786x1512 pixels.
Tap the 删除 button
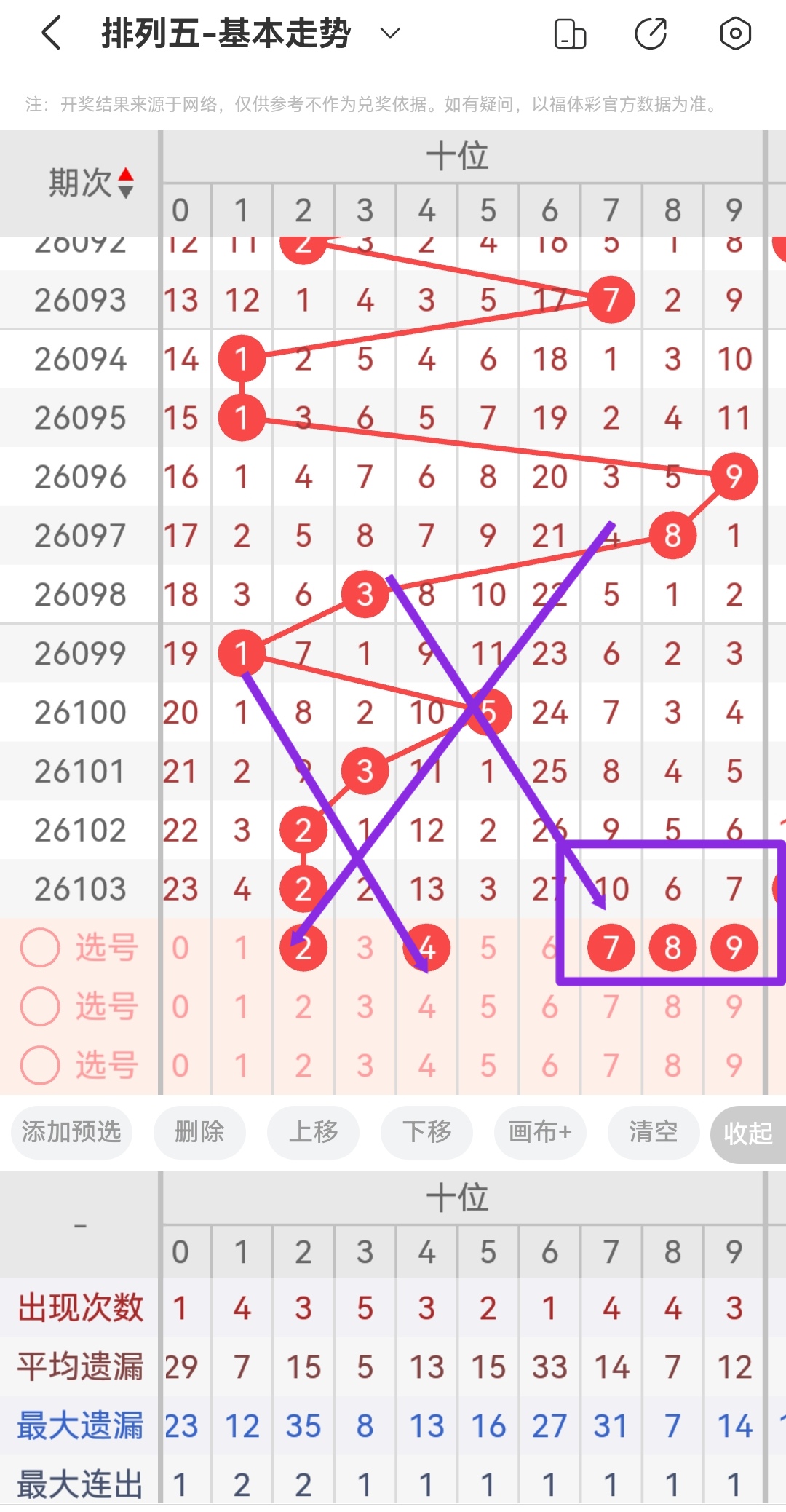[x=199, y=1132]
